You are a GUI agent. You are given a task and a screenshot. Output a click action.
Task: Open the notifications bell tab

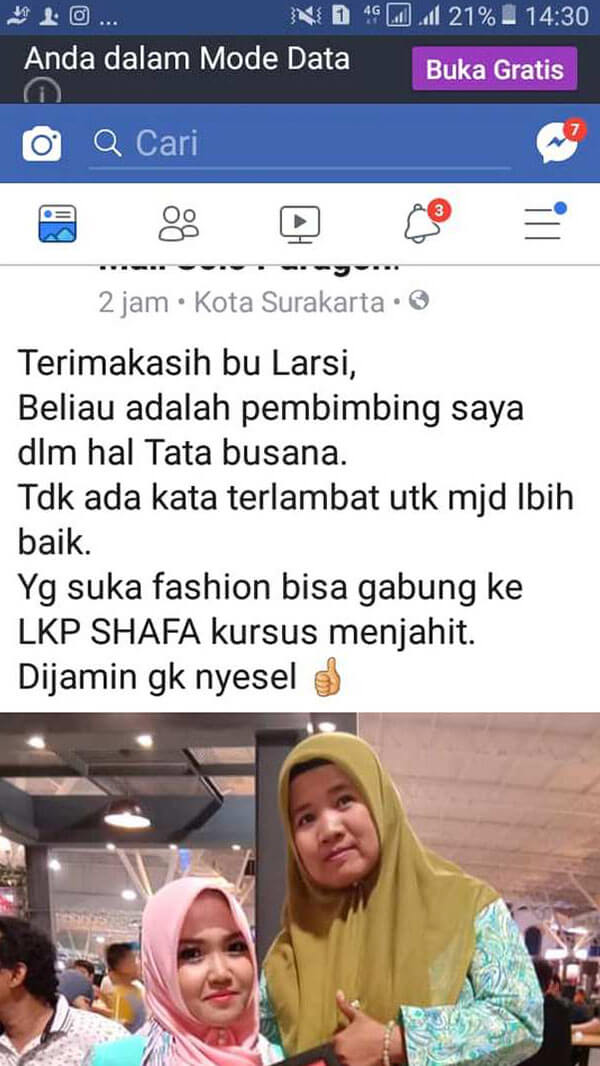(x=422, y=223)
